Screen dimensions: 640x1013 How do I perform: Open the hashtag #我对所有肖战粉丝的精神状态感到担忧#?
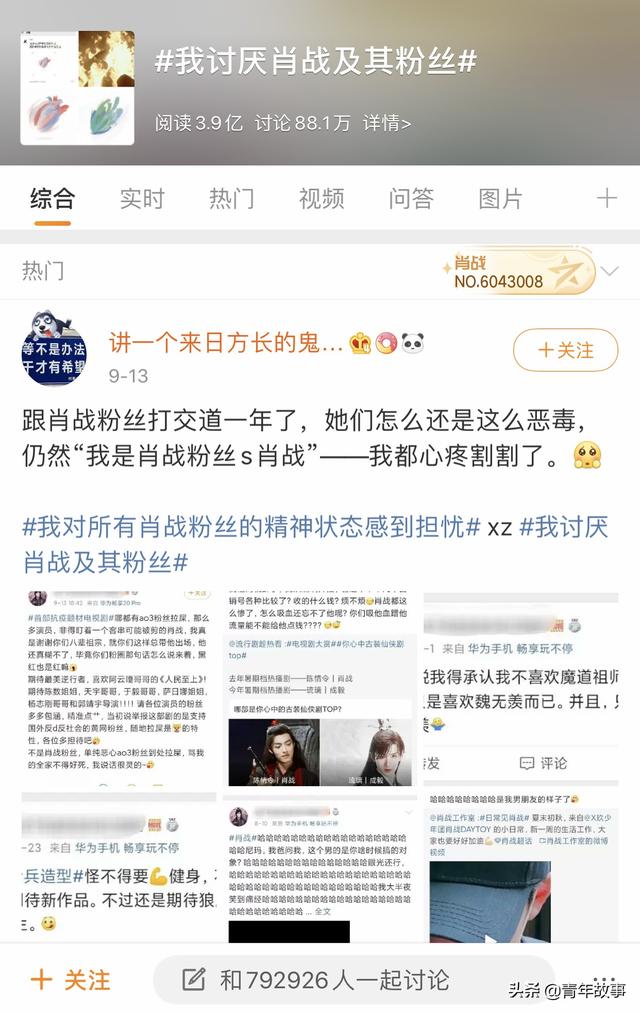(252, 526)
